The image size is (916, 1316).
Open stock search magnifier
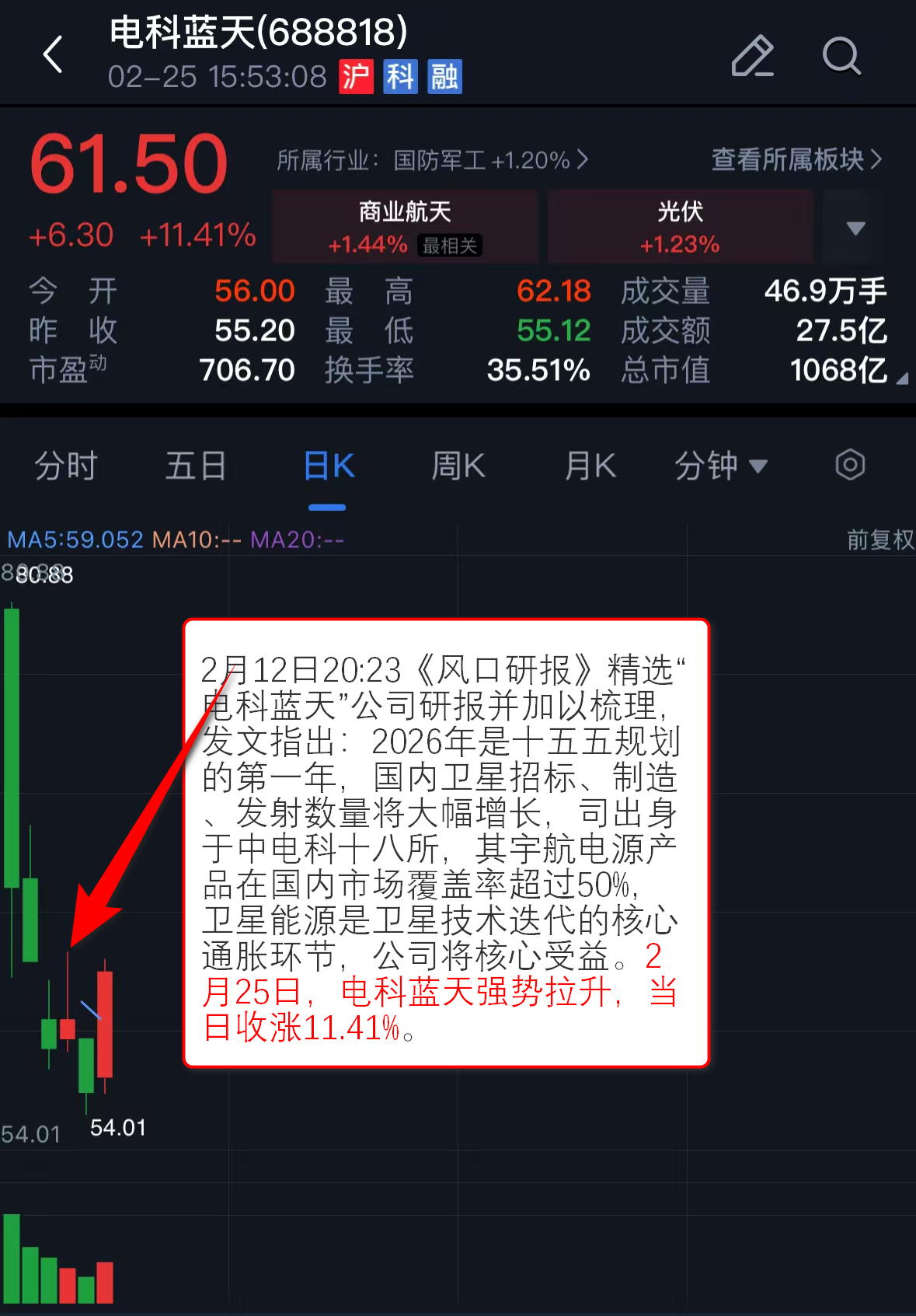(x=841, y=56)
